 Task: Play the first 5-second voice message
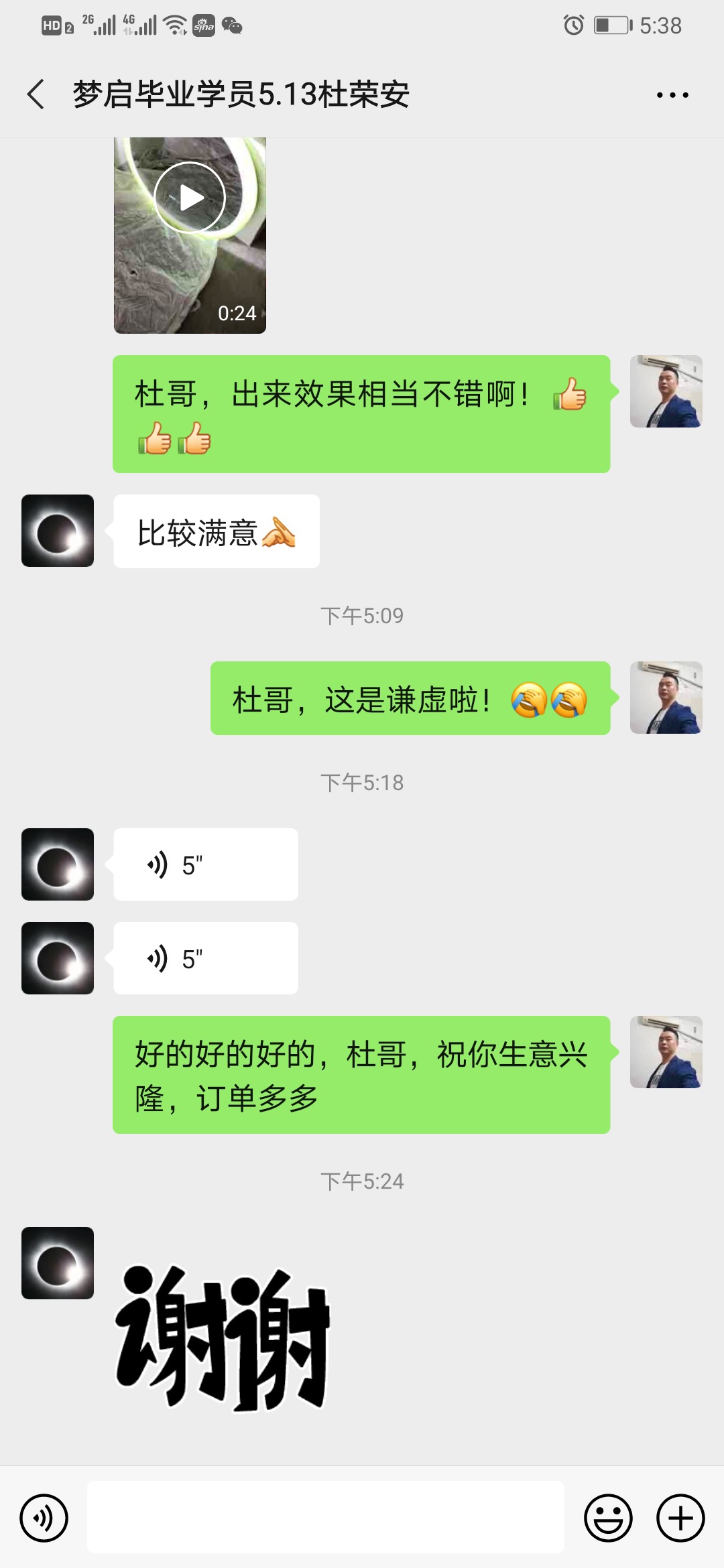tap(204, 864)
